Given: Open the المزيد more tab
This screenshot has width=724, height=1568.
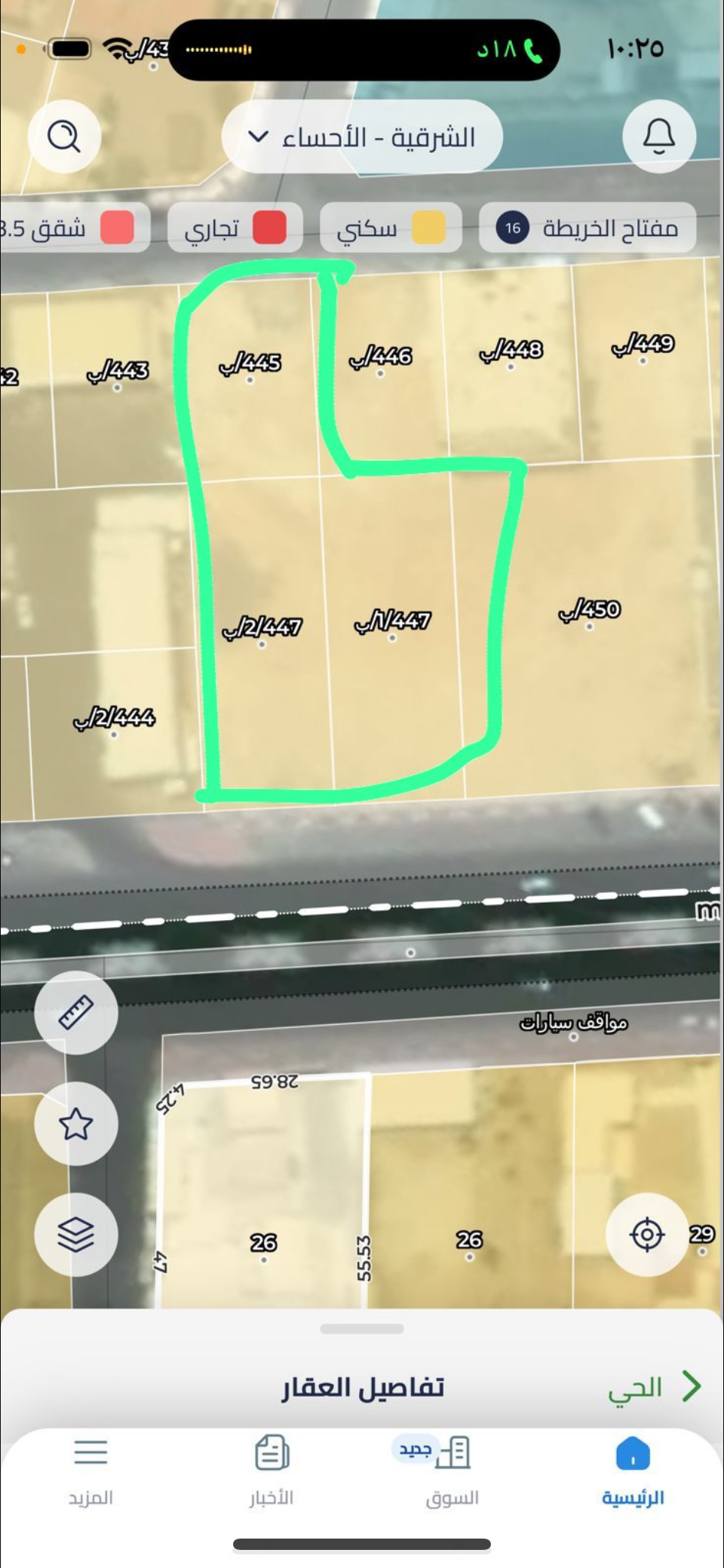Looking at the screenshot, I should [x=90, y=1471].
